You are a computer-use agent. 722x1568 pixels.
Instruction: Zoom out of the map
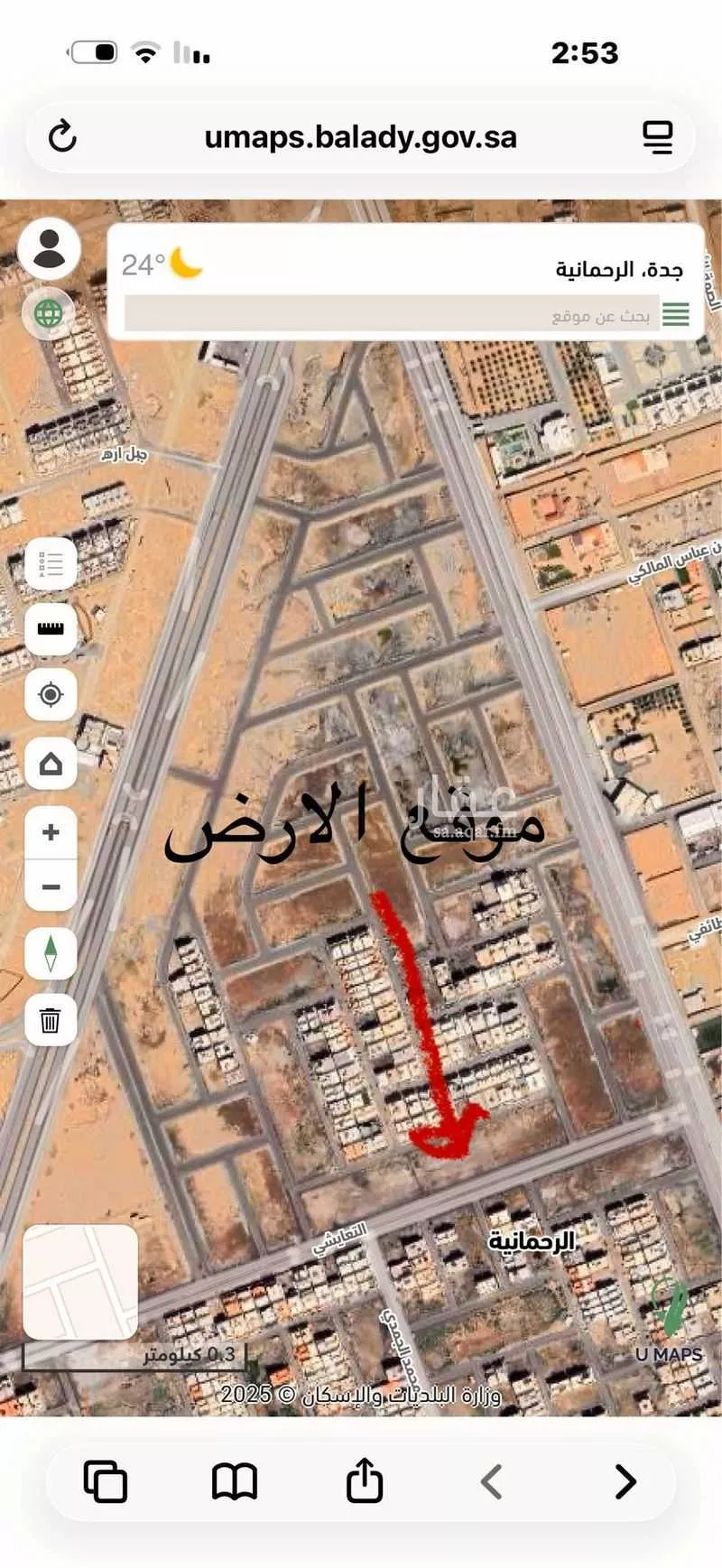pyautogui.click(x=51, y=886)
